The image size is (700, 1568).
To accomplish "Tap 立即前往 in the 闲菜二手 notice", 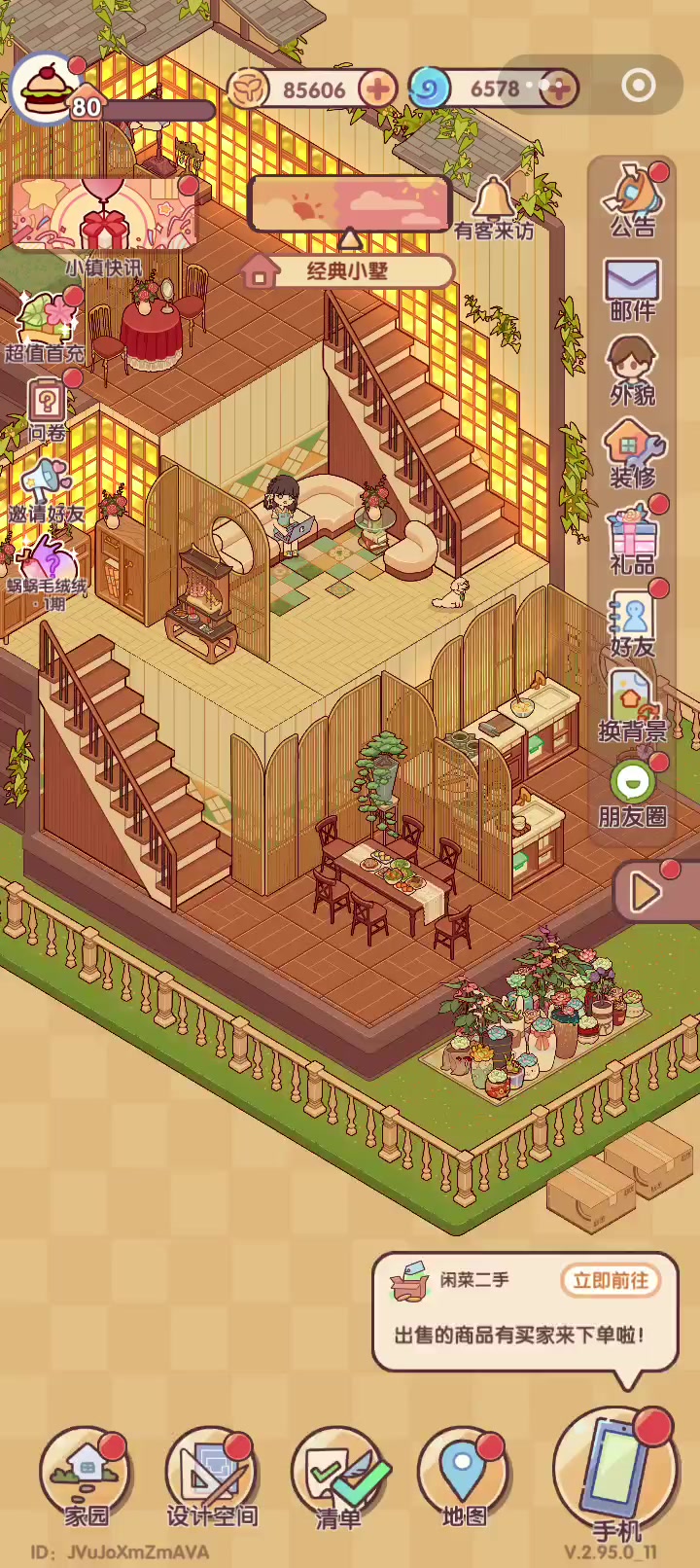I will click(x=610, y=1280).
